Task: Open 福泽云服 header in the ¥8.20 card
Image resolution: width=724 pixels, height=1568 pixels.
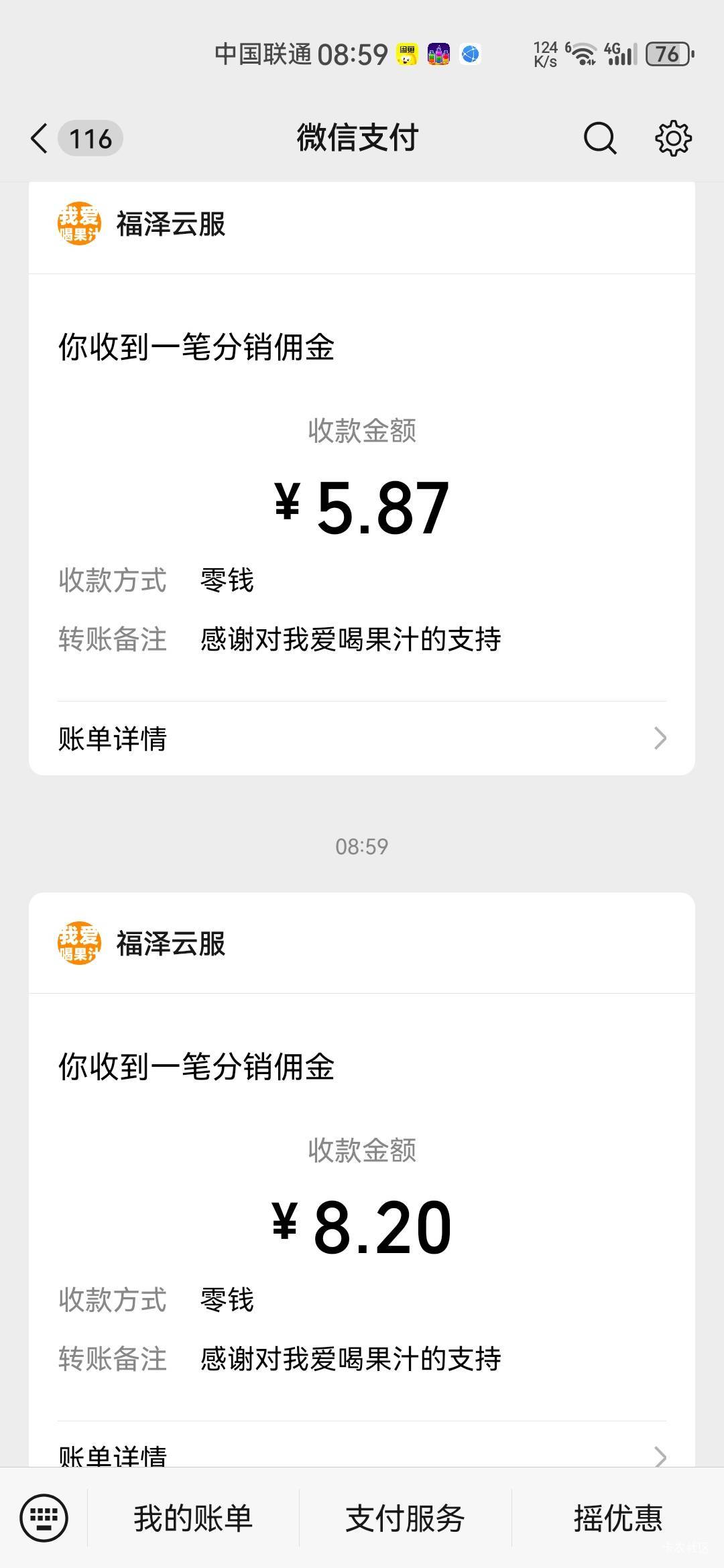Action: [362, 943]
